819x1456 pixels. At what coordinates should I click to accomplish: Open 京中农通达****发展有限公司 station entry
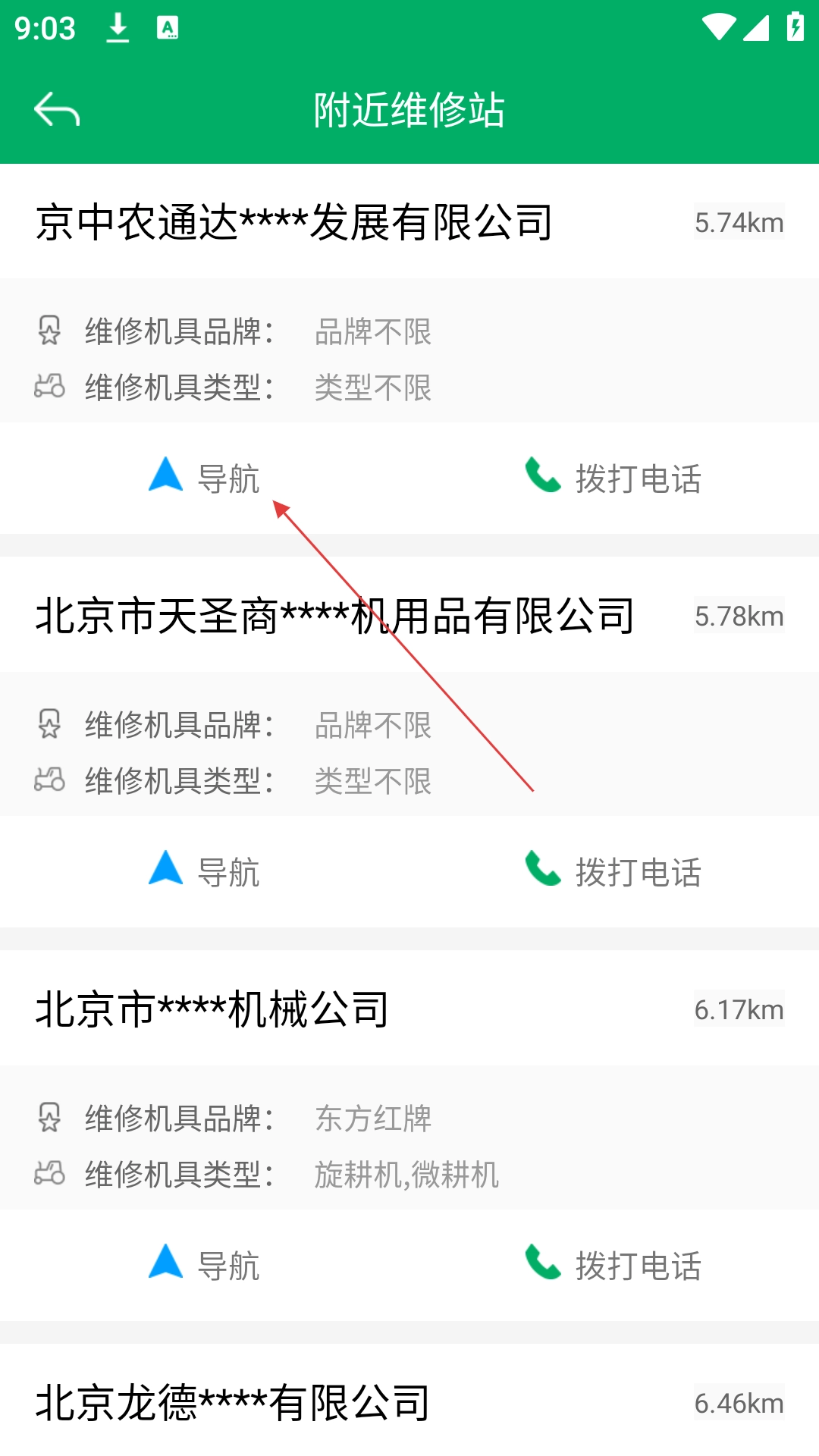click(294, 222)
